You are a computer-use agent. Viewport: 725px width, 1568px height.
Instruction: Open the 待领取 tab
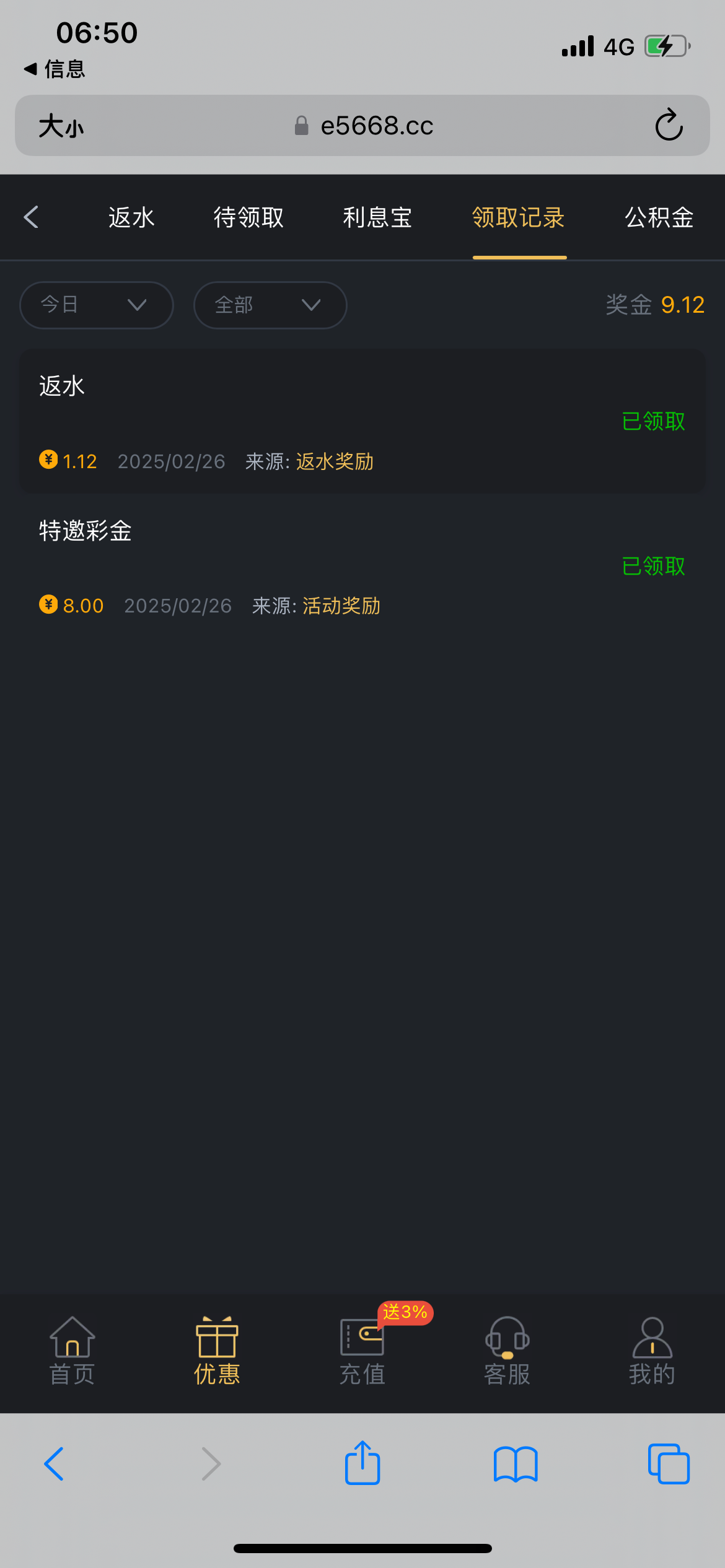point(248,218)
